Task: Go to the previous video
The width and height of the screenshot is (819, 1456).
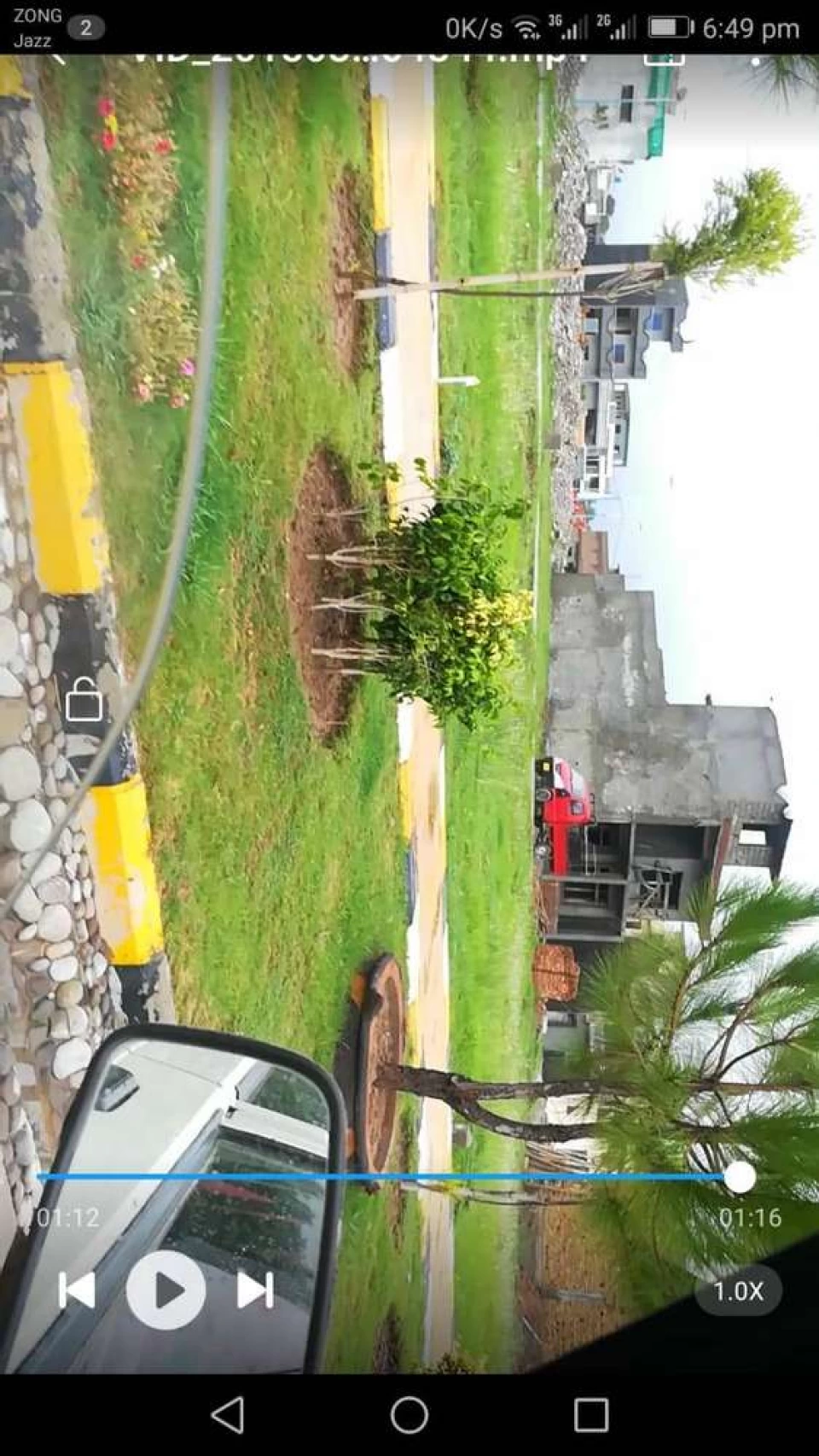Action: pyautogui.click(x=77, y=1290)
